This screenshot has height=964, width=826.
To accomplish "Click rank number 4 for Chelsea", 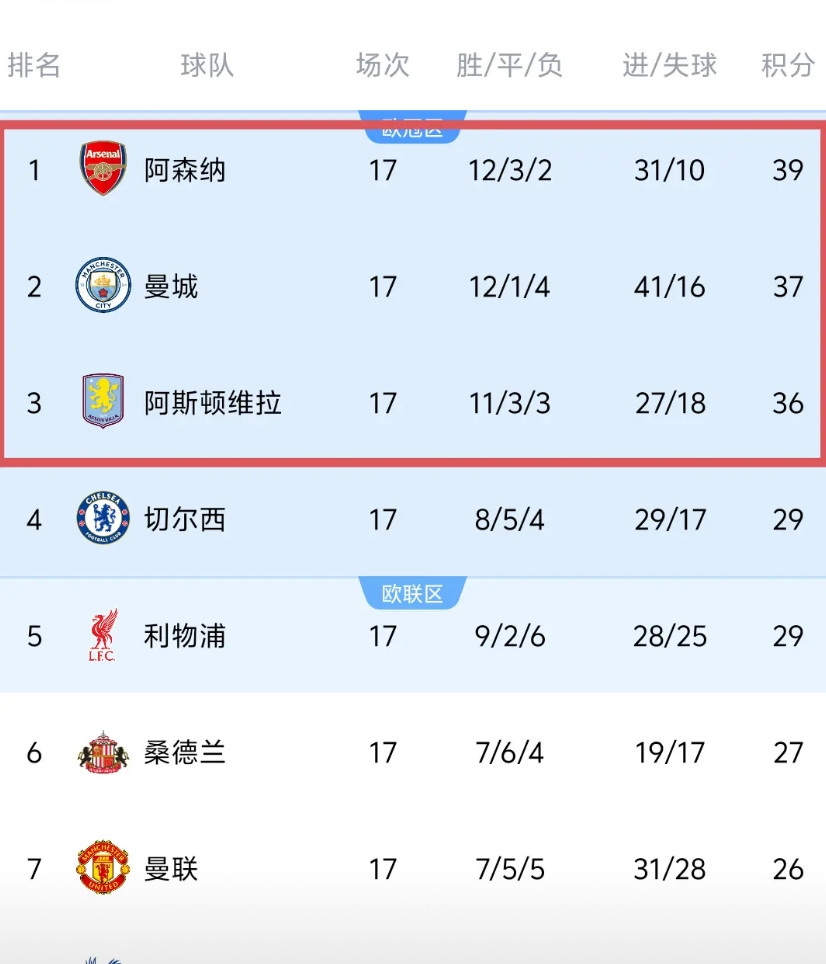I will tap(34, 520).
